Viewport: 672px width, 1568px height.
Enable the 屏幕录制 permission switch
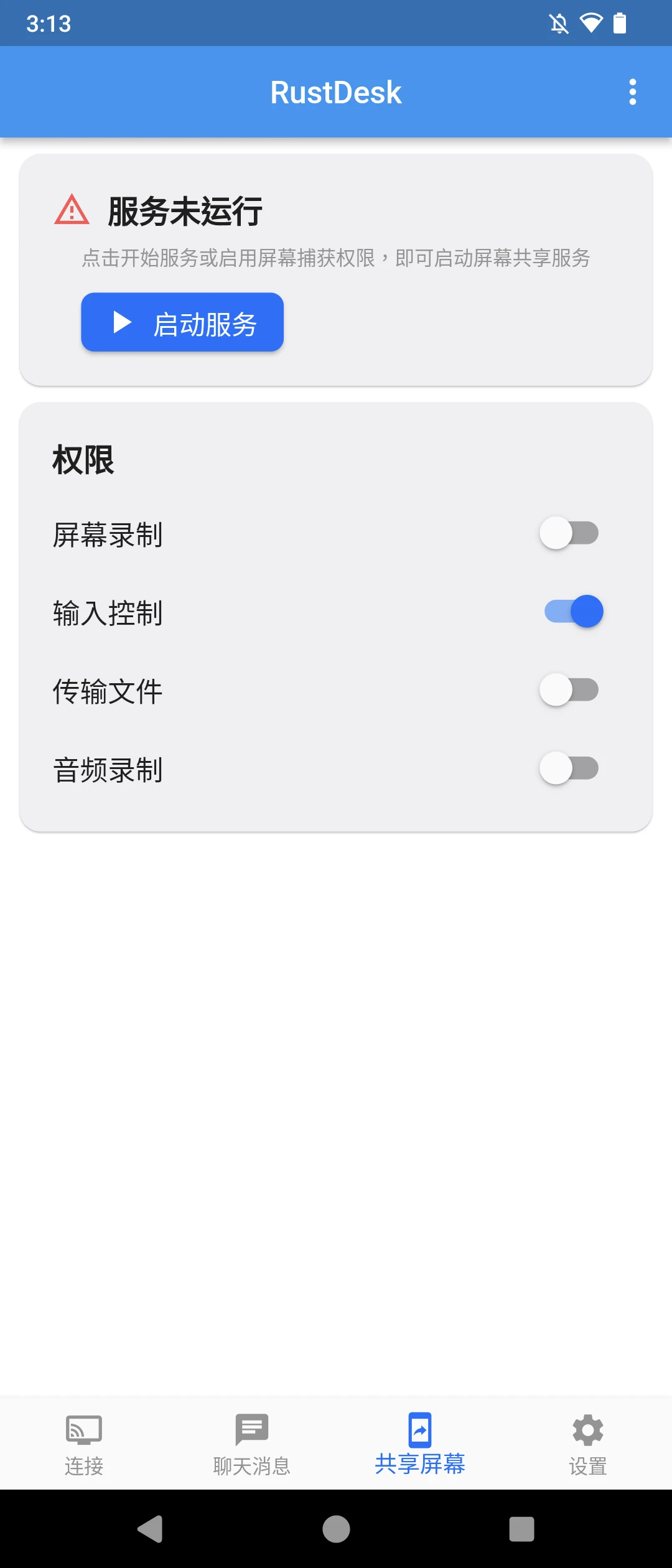tap(569, 533)
